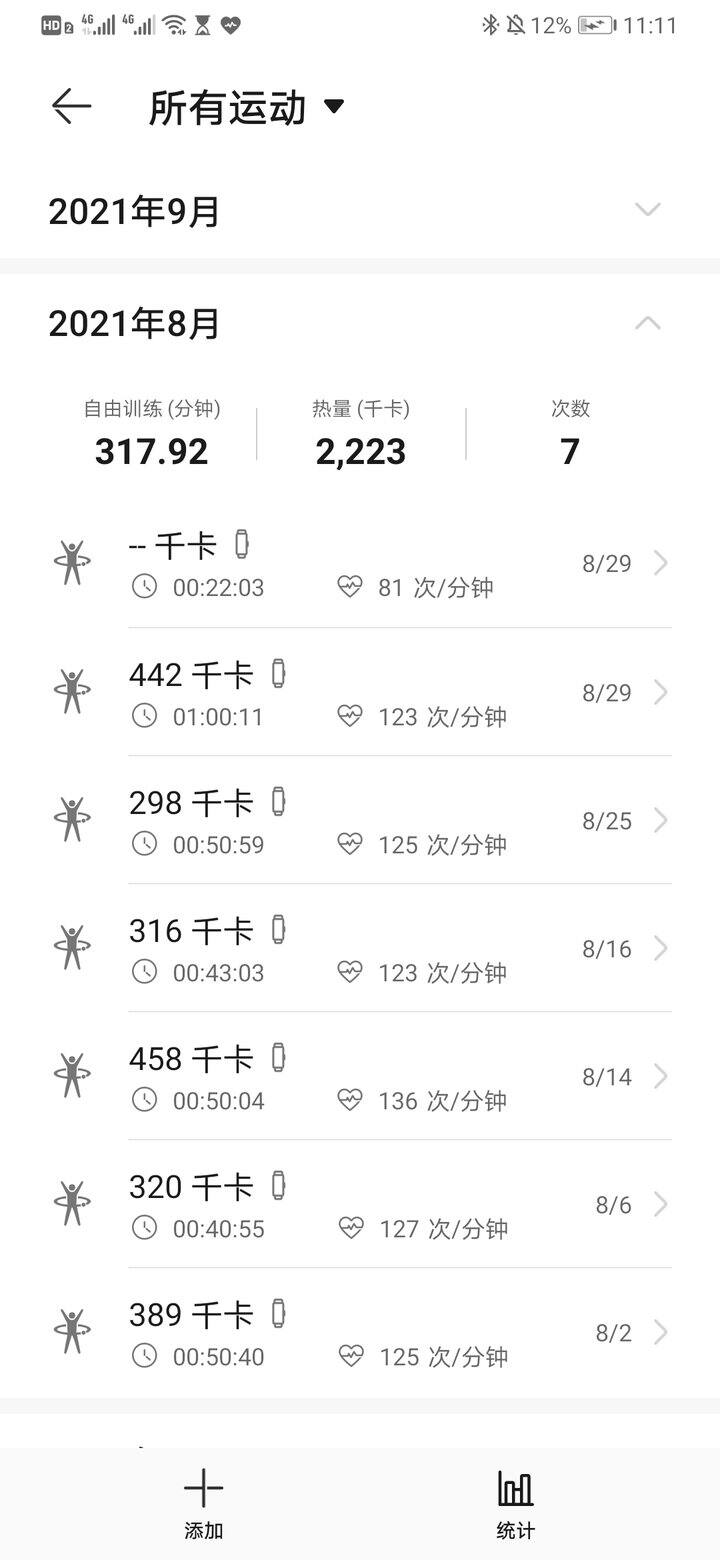Open the 统计 statistics view
The height and width of the screenshot is (1560, 720).
[x=516, y=1504]
